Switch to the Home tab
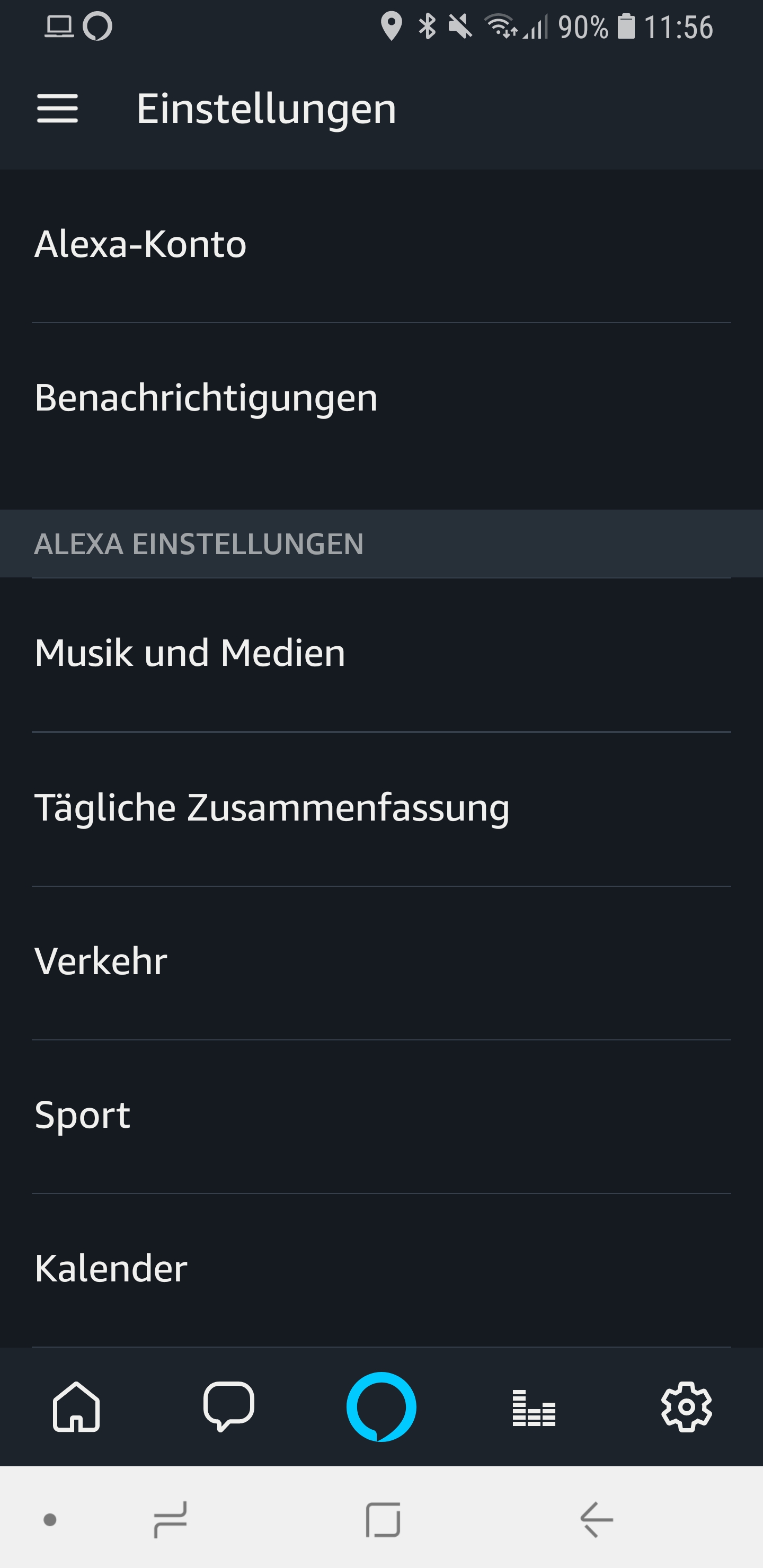 pos(76,1406)
